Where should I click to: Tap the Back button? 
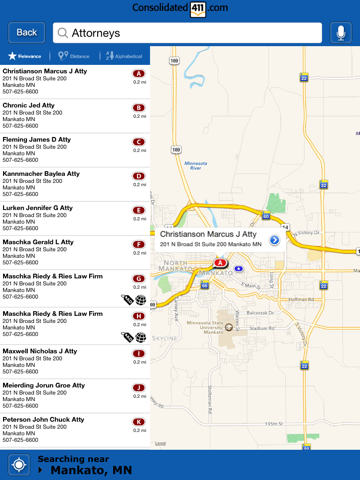pyautogui.click(x=26, y=33)
